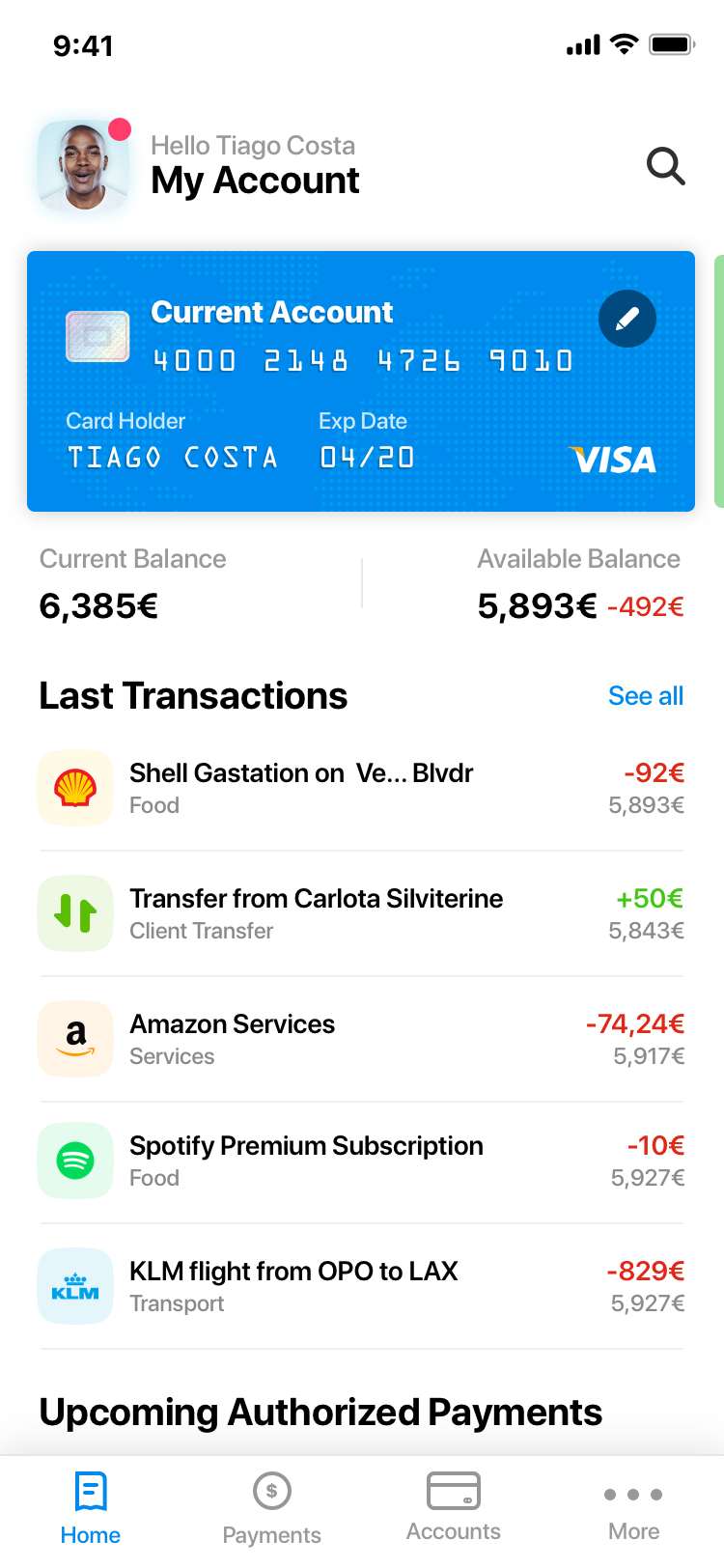View the Amazon Services transaction

[x=361, y=1039]
